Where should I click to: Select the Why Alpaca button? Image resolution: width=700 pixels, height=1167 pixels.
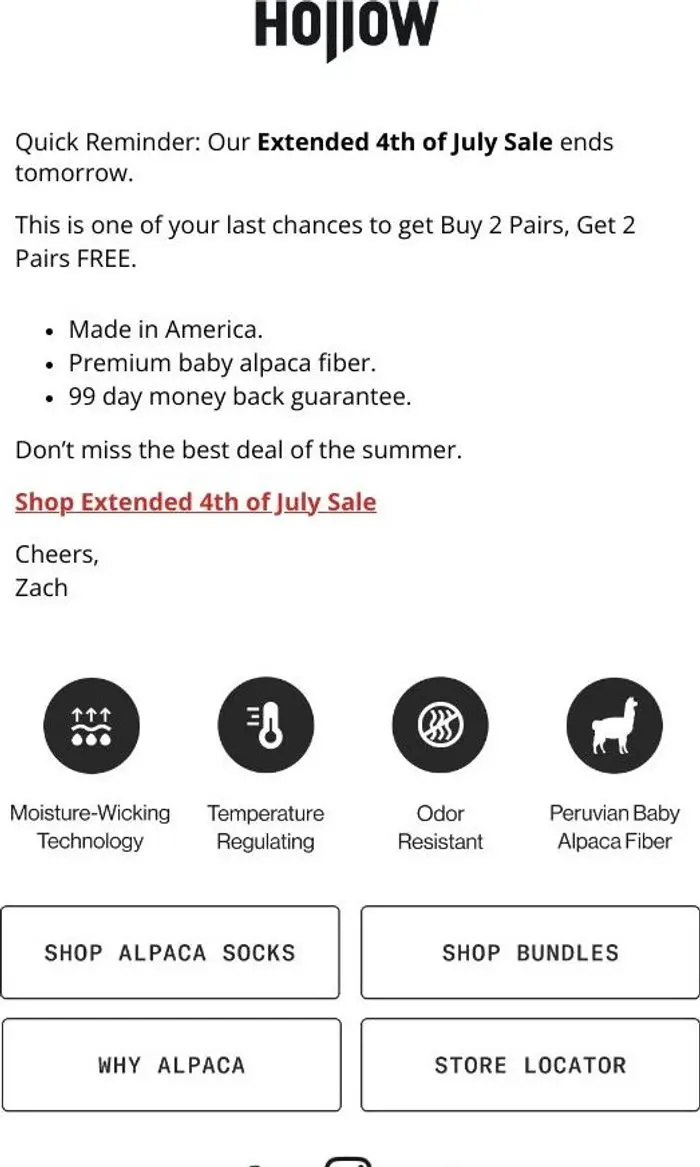tap(171, 1064)
